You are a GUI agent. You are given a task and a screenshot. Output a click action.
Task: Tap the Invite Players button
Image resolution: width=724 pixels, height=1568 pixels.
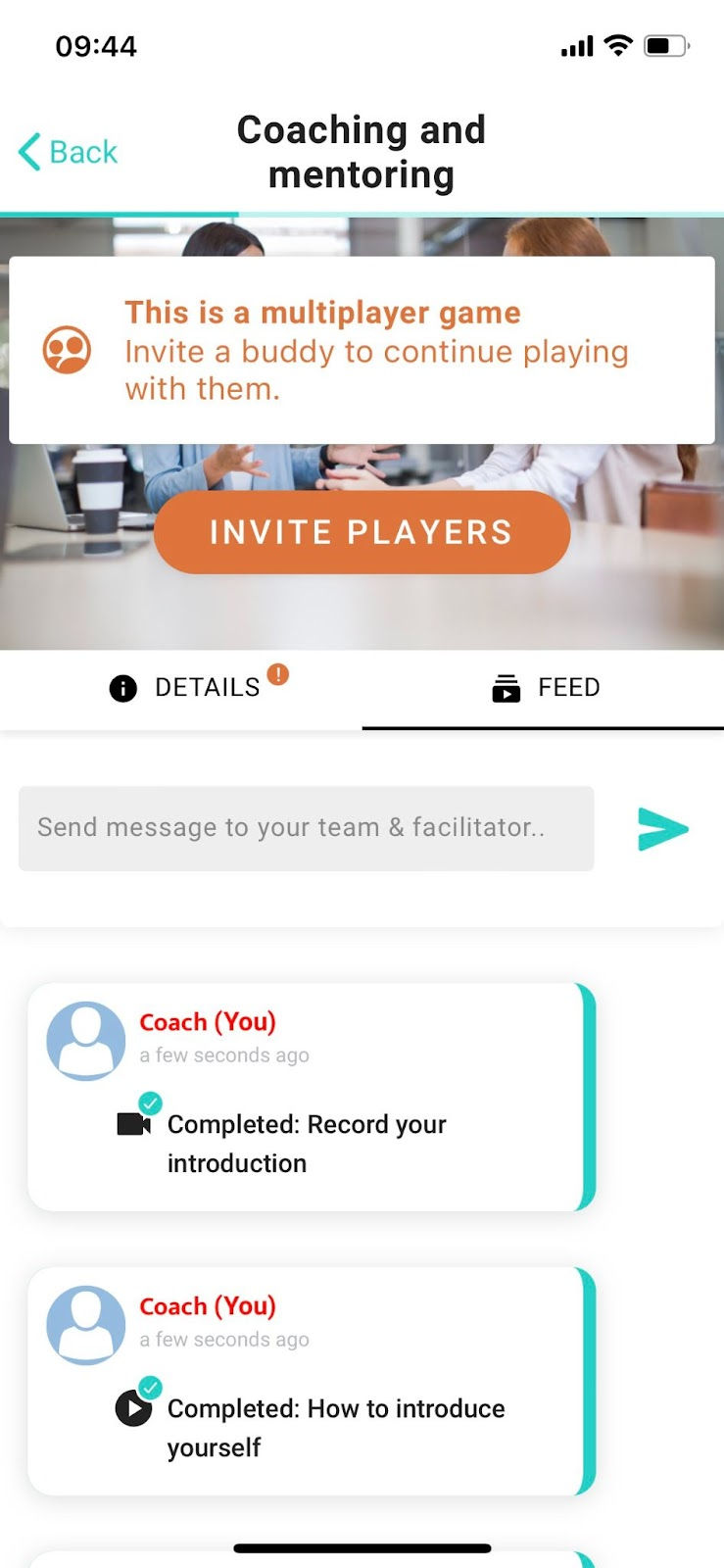(362, 532)
